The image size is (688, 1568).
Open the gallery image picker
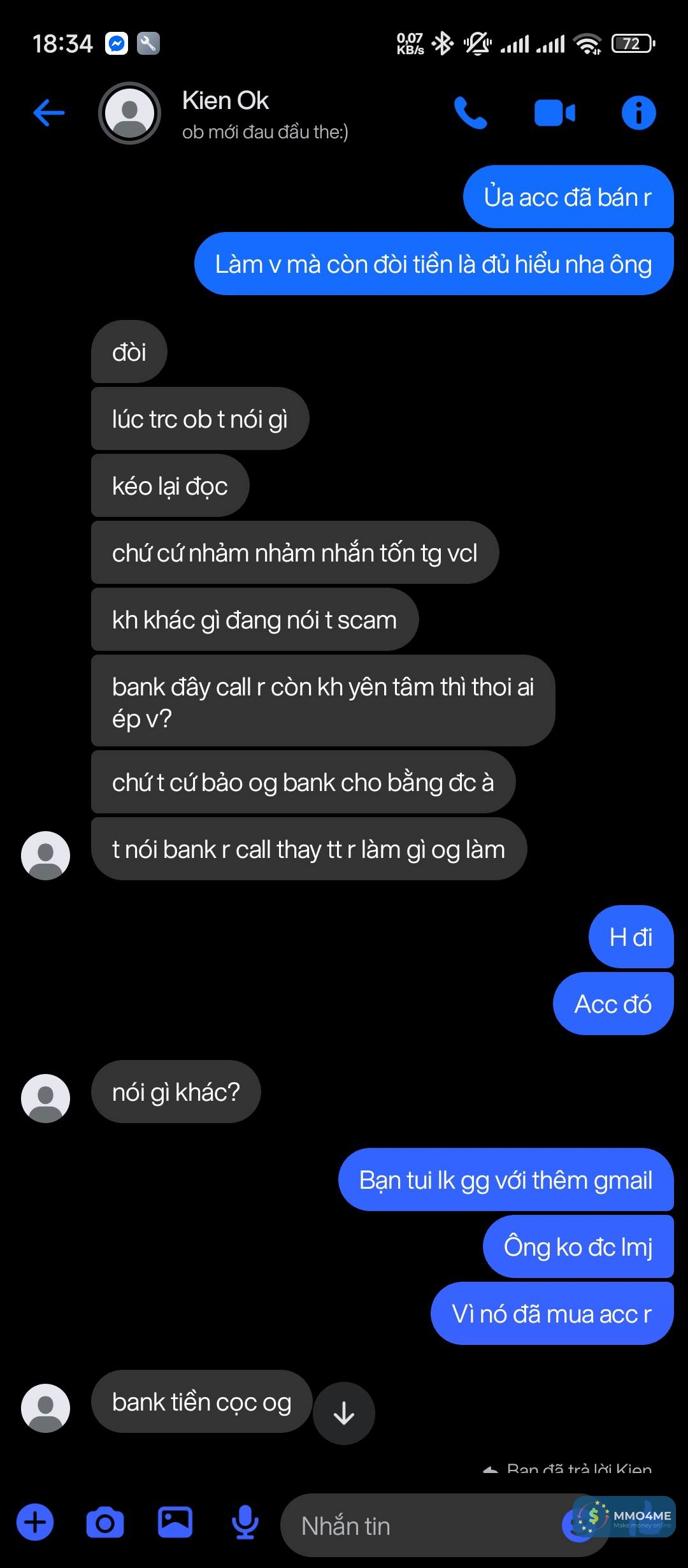point(175,1523)
